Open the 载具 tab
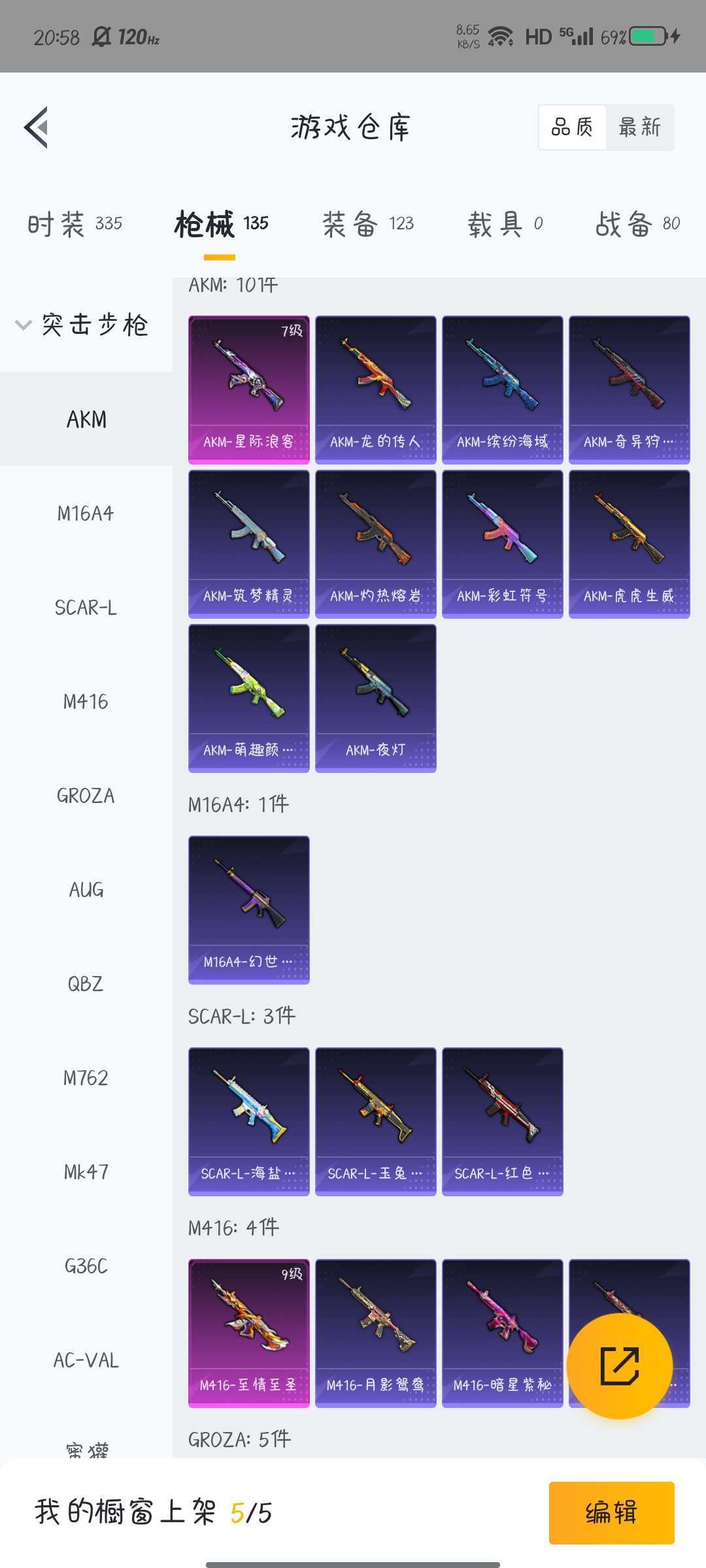The height and width of the screenshot is (1568, 706). click(x=505, y=224)
